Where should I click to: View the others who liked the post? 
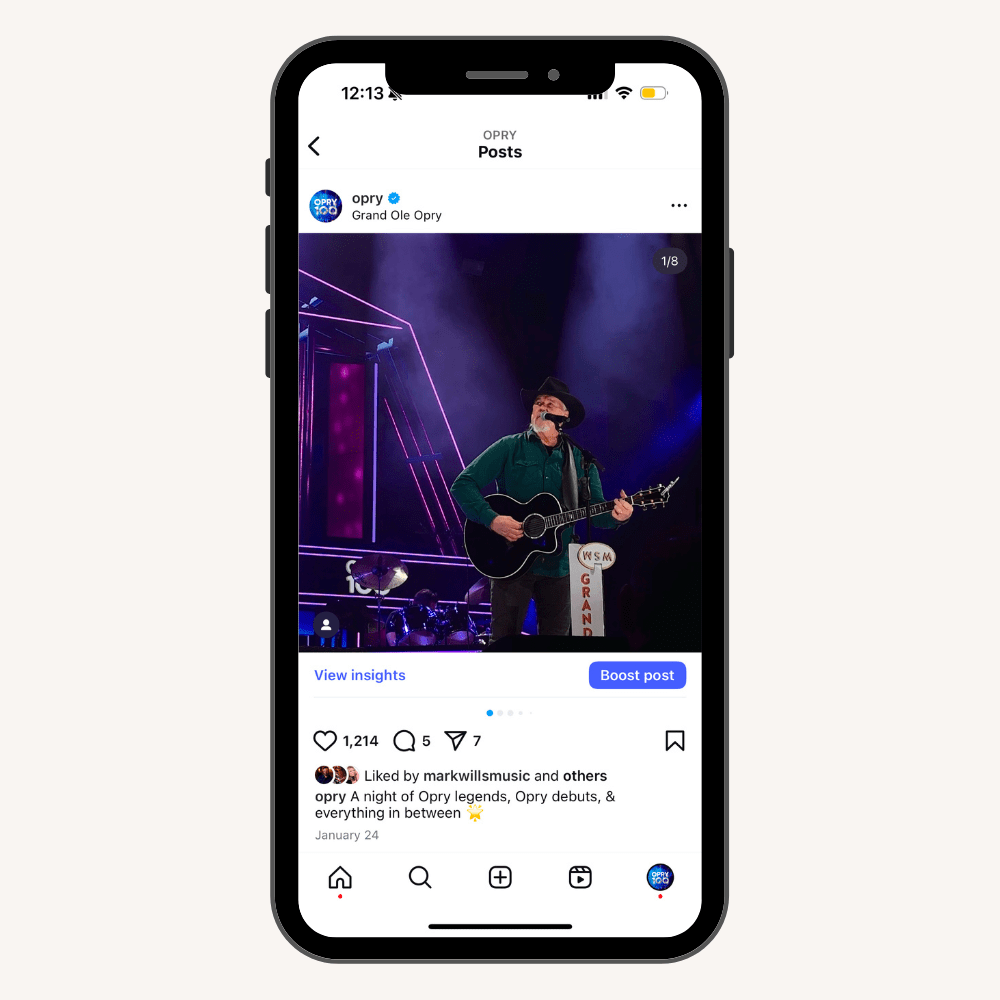tap(585, 776)
